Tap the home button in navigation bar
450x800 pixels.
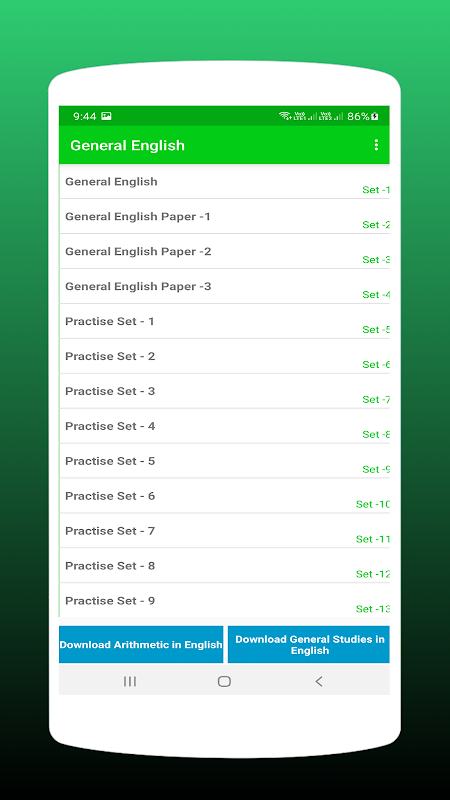[224, 681]
